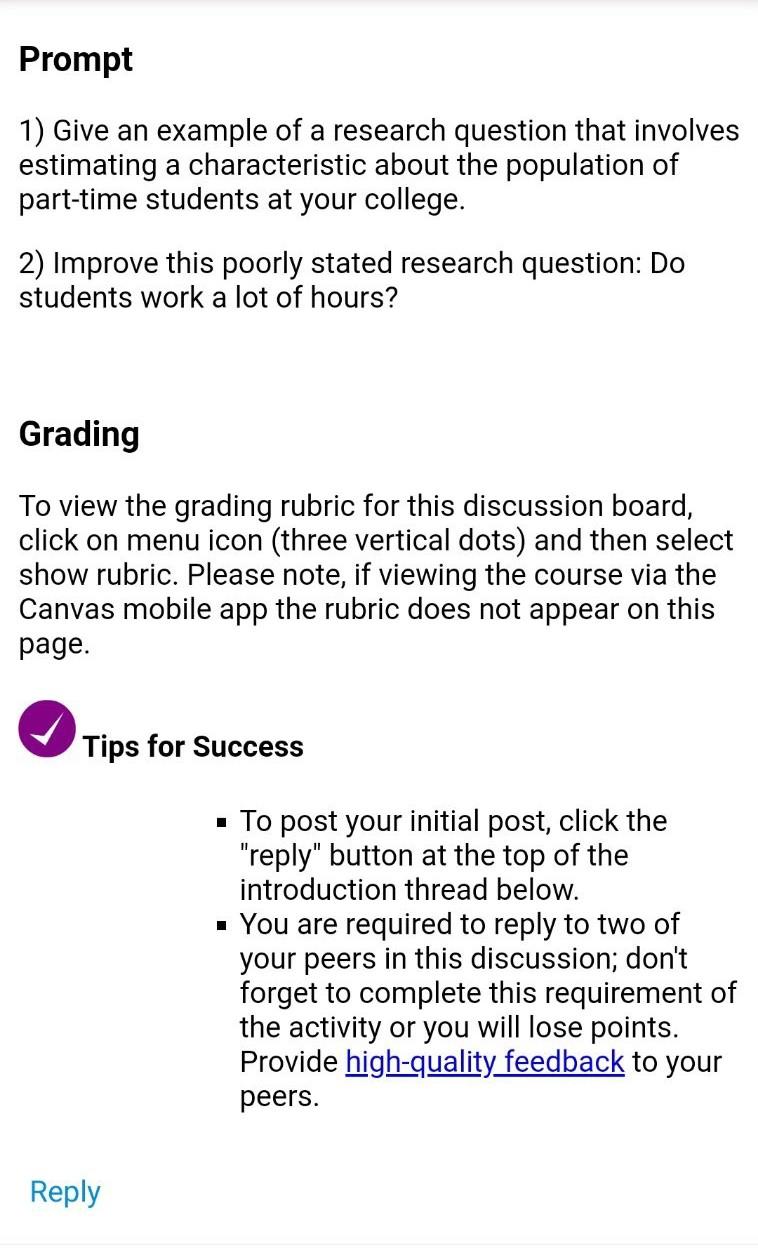Select the Grading heading
758x1256 pixels.
(79, 434)
